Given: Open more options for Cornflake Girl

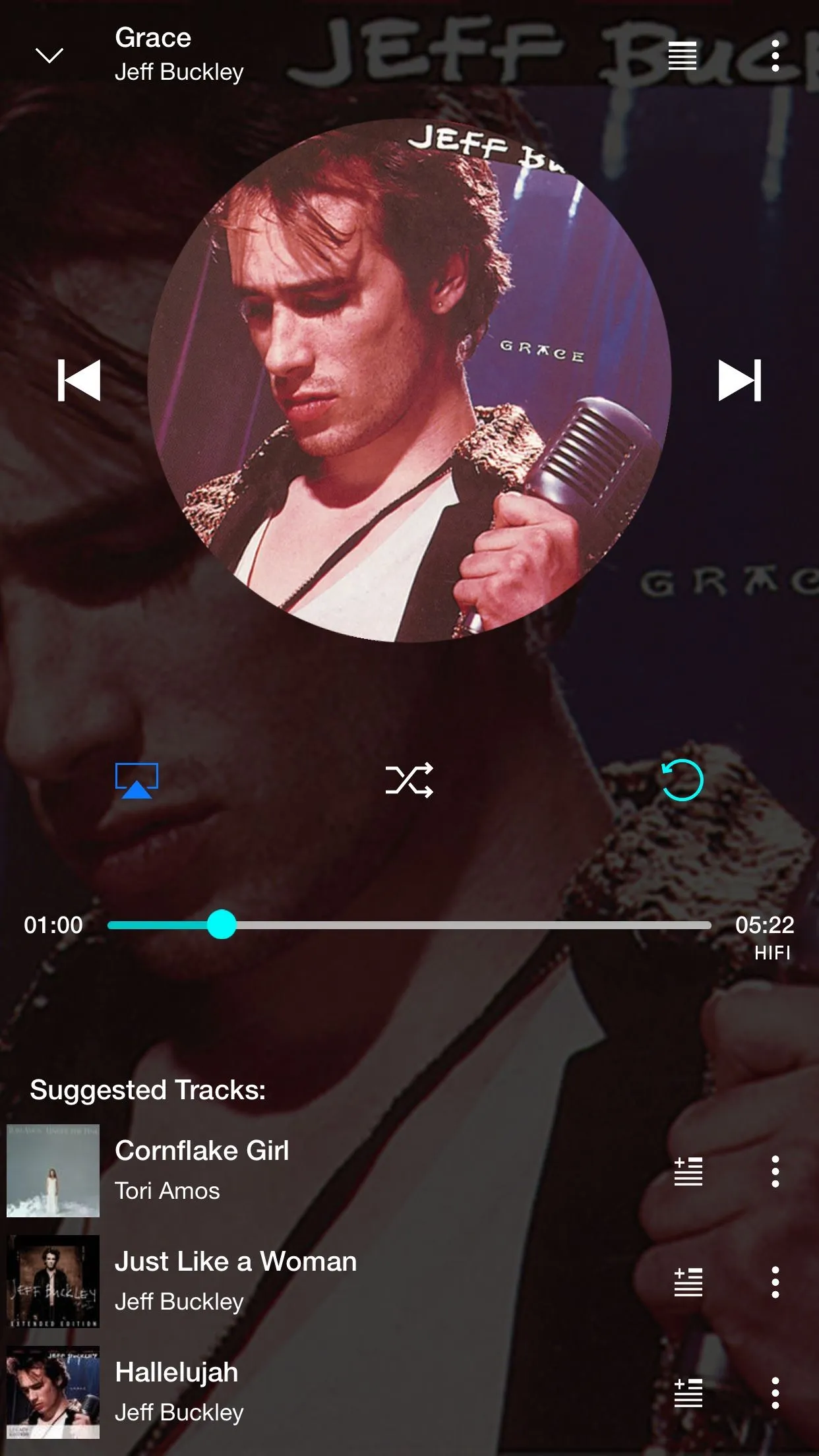Looking at the screenshot, I should coord(775,1172).
